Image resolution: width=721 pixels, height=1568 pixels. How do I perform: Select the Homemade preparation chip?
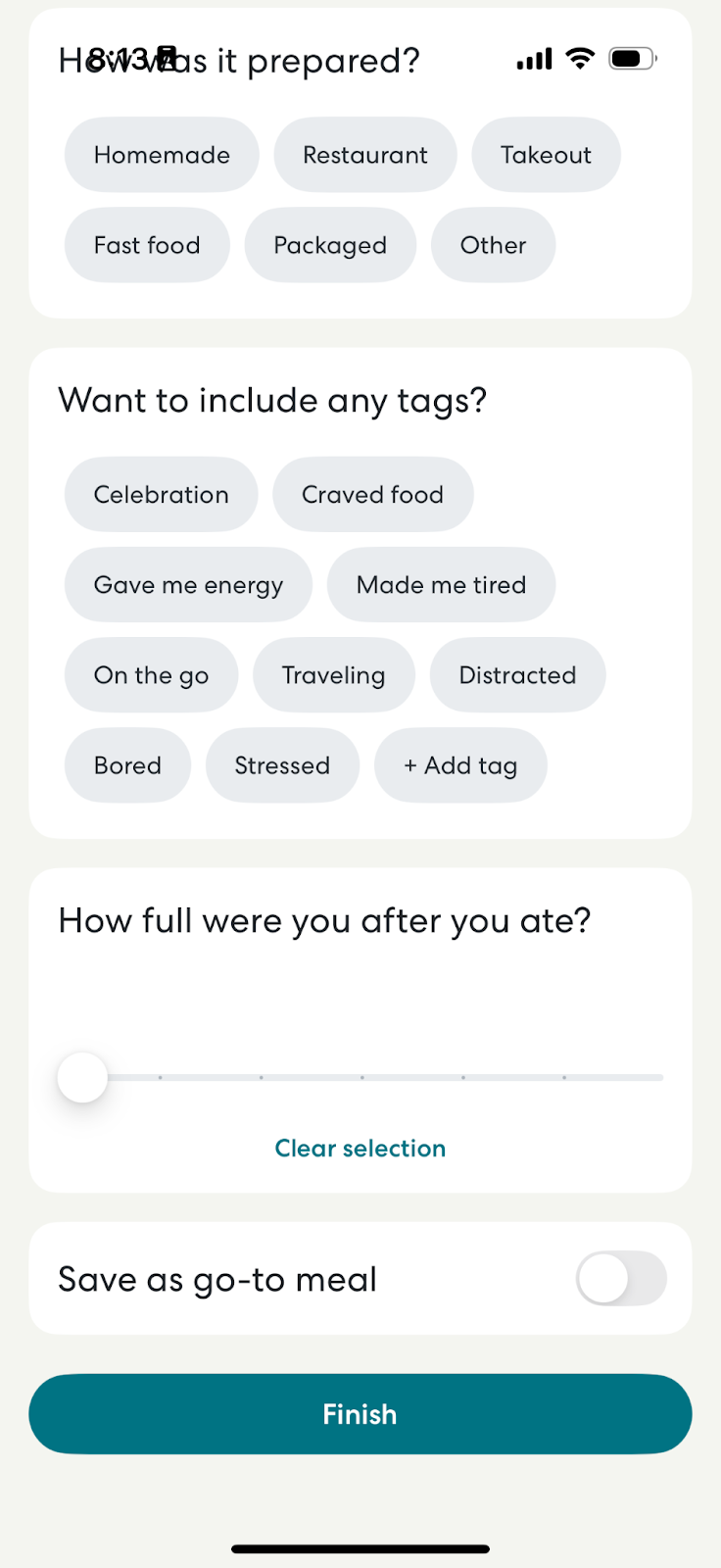click(x=162, y=155)
